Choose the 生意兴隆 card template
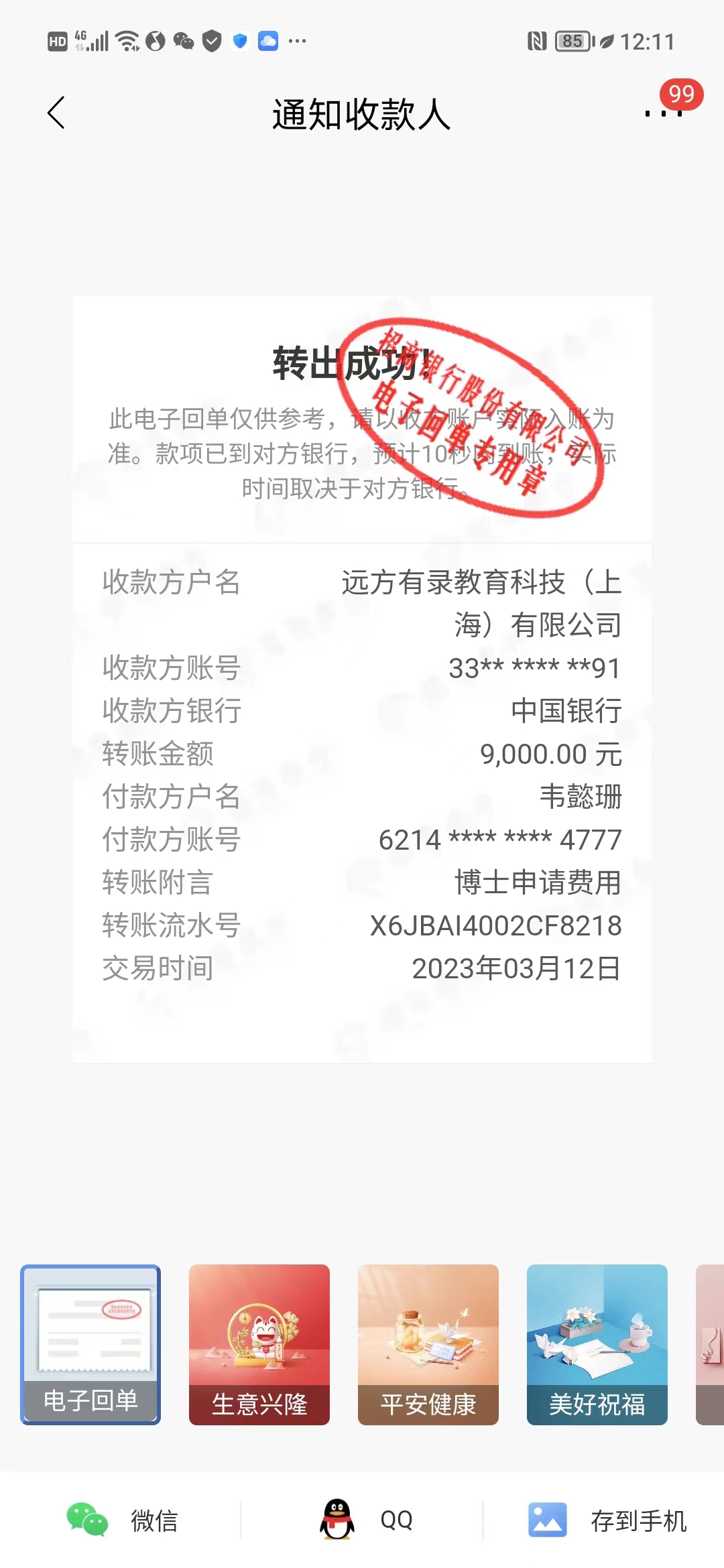724x1568 pixels. (x=259, y=1344)
